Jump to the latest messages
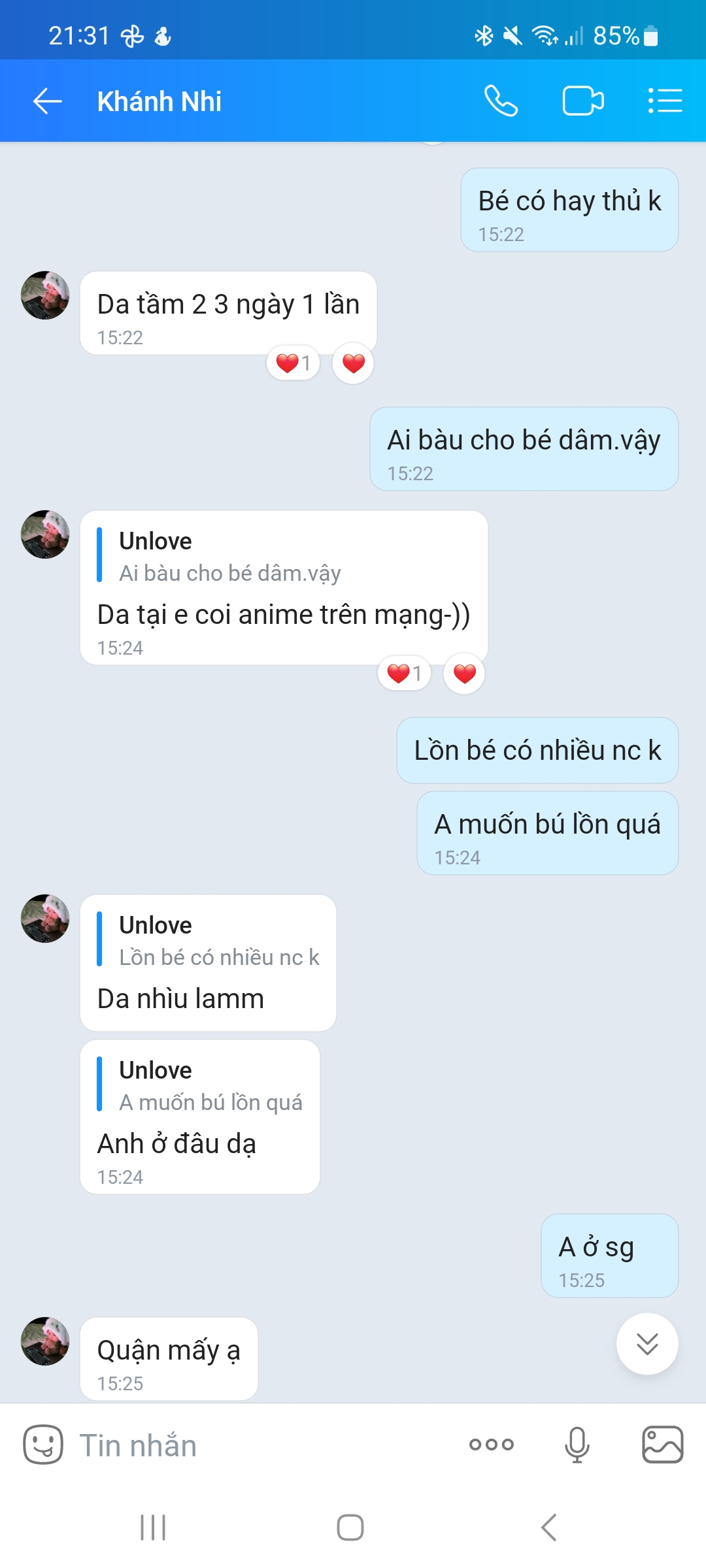 [x=647, y=1344]
